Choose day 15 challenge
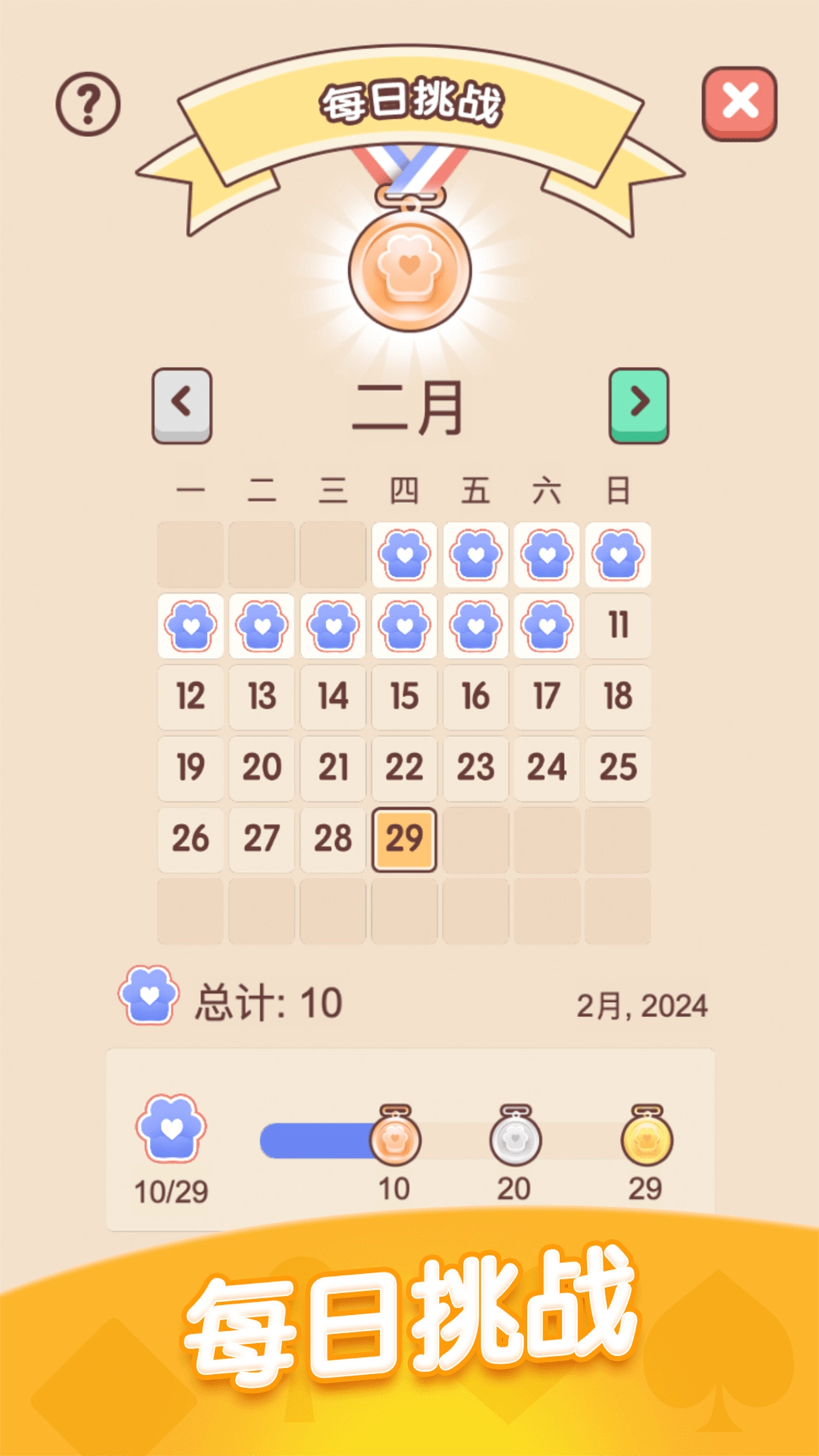 click(x=404, y=696)
